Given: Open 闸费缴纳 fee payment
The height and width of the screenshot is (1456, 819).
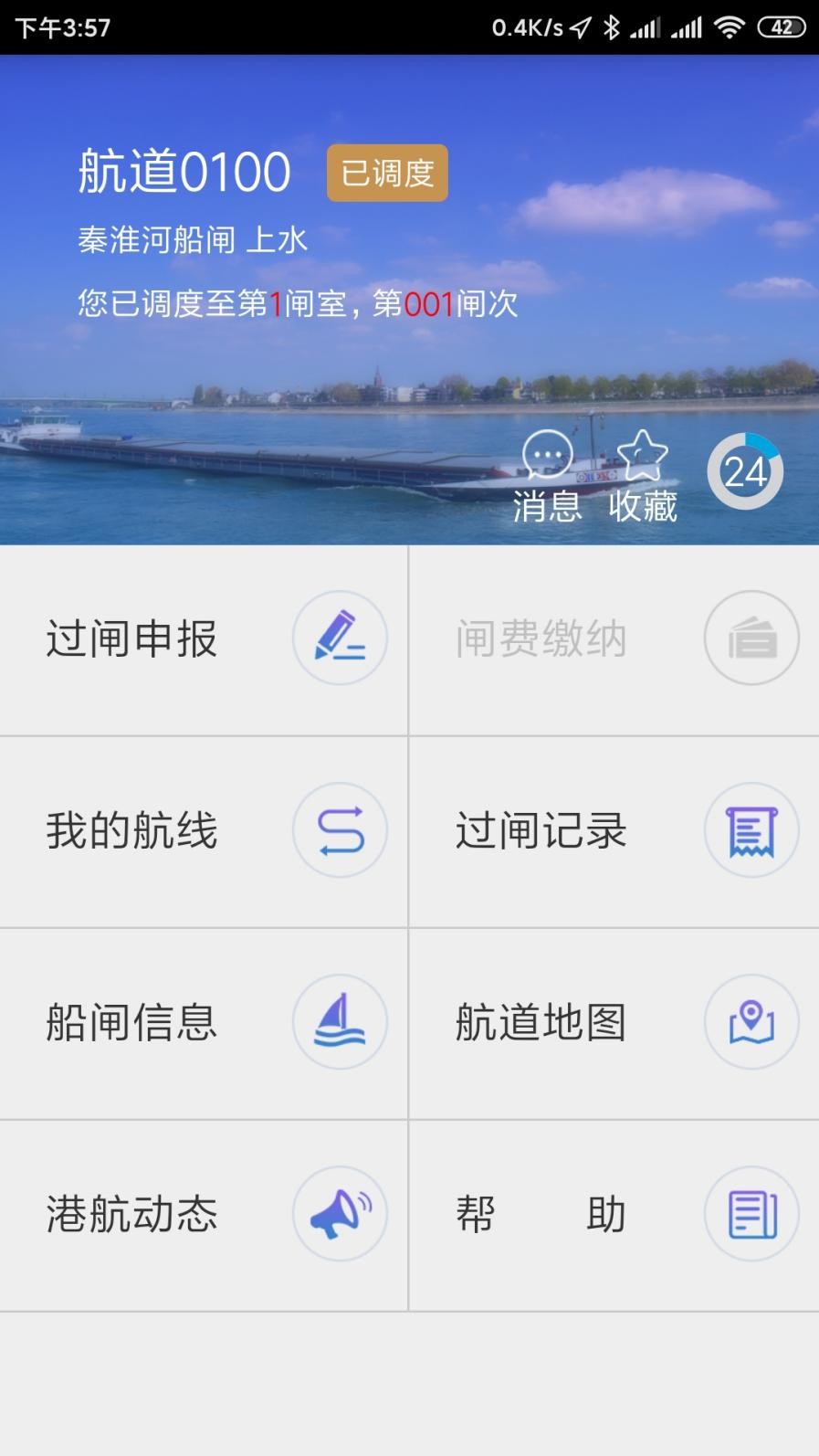Looking at the screenshot, I should click(x=614, y=639).
